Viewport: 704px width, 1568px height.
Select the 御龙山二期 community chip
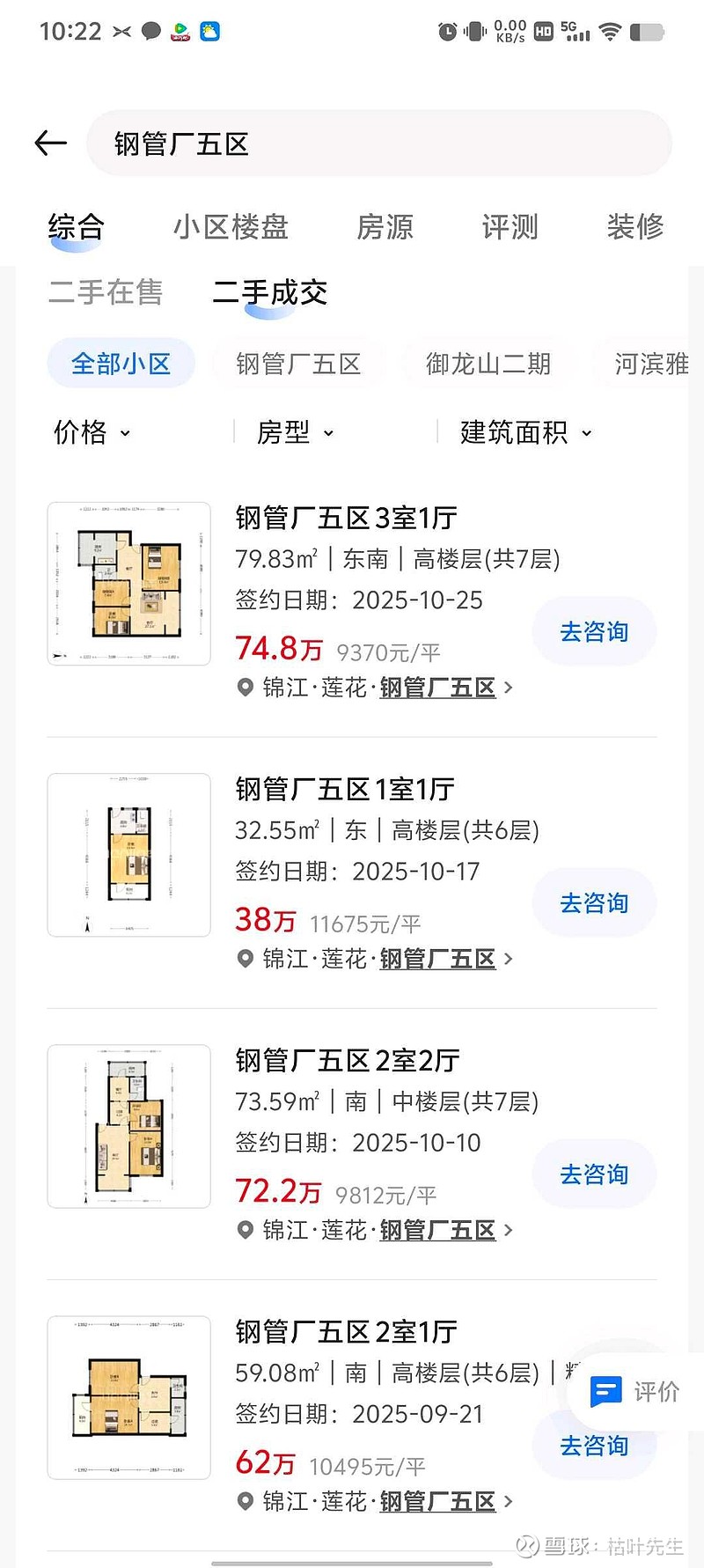coord(488,363)
